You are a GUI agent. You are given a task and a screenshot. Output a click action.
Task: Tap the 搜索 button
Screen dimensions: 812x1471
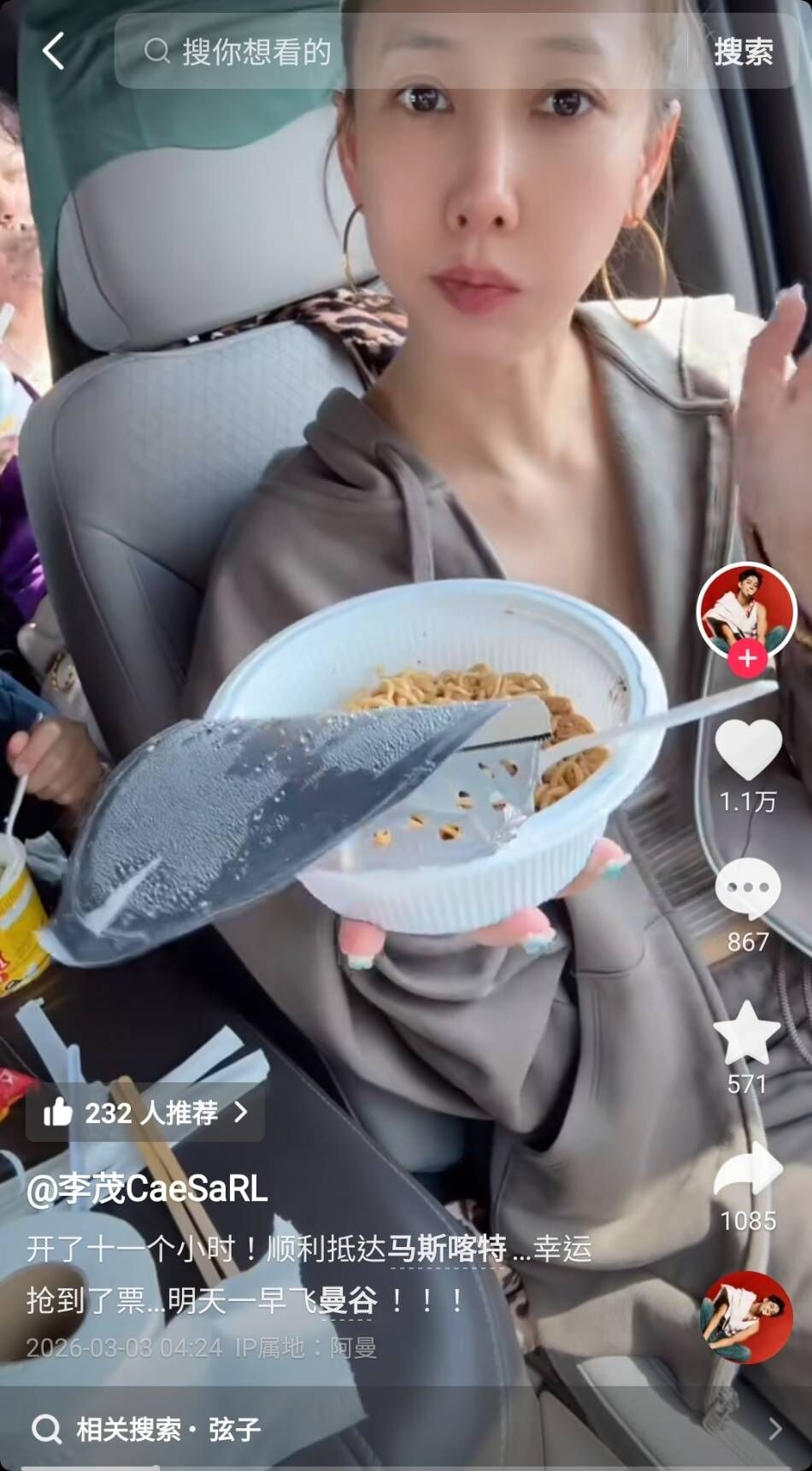[743, 51]
